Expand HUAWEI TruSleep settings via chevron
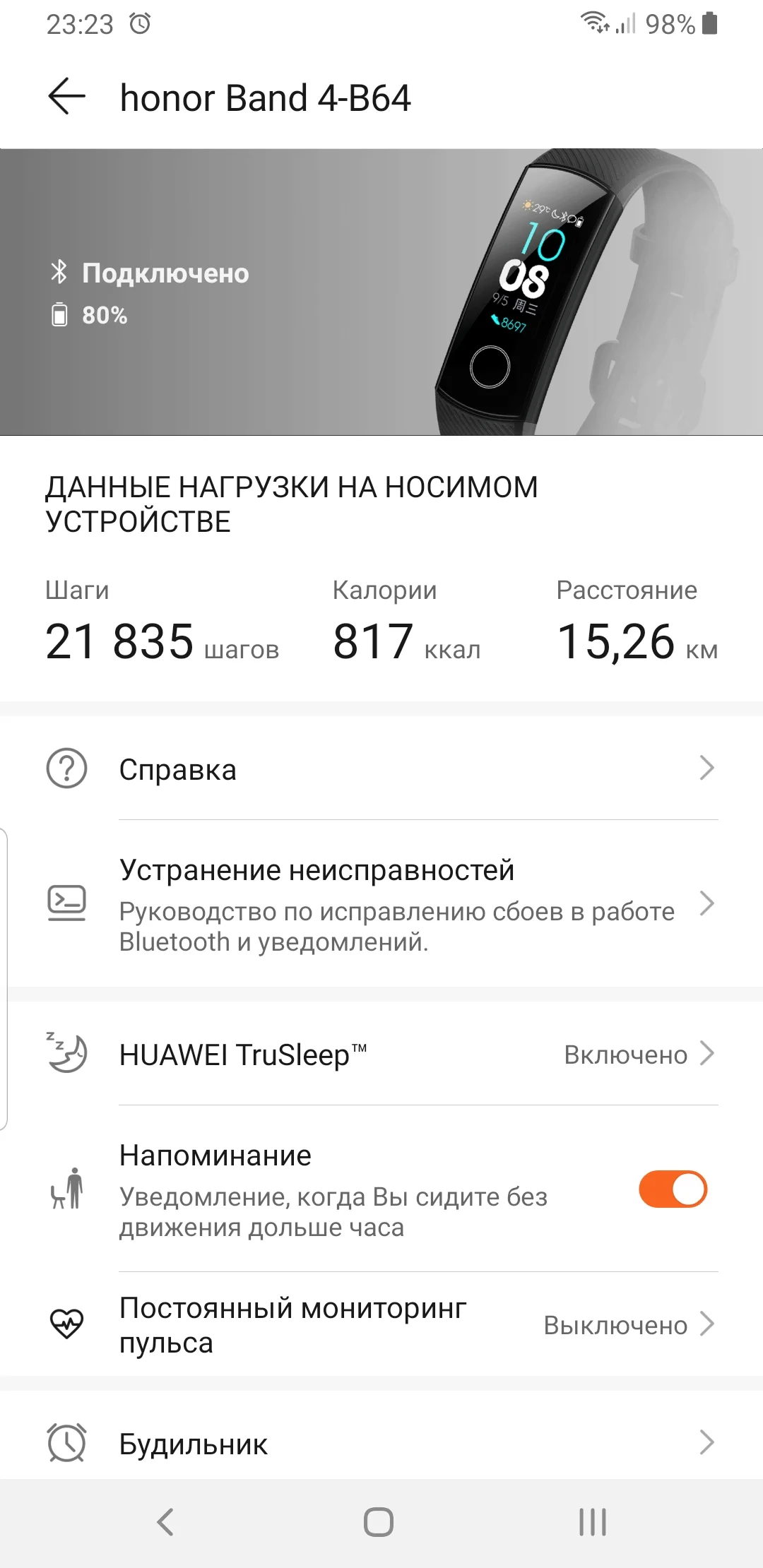The image size is (763, 1568). (x=709, y=1054)
